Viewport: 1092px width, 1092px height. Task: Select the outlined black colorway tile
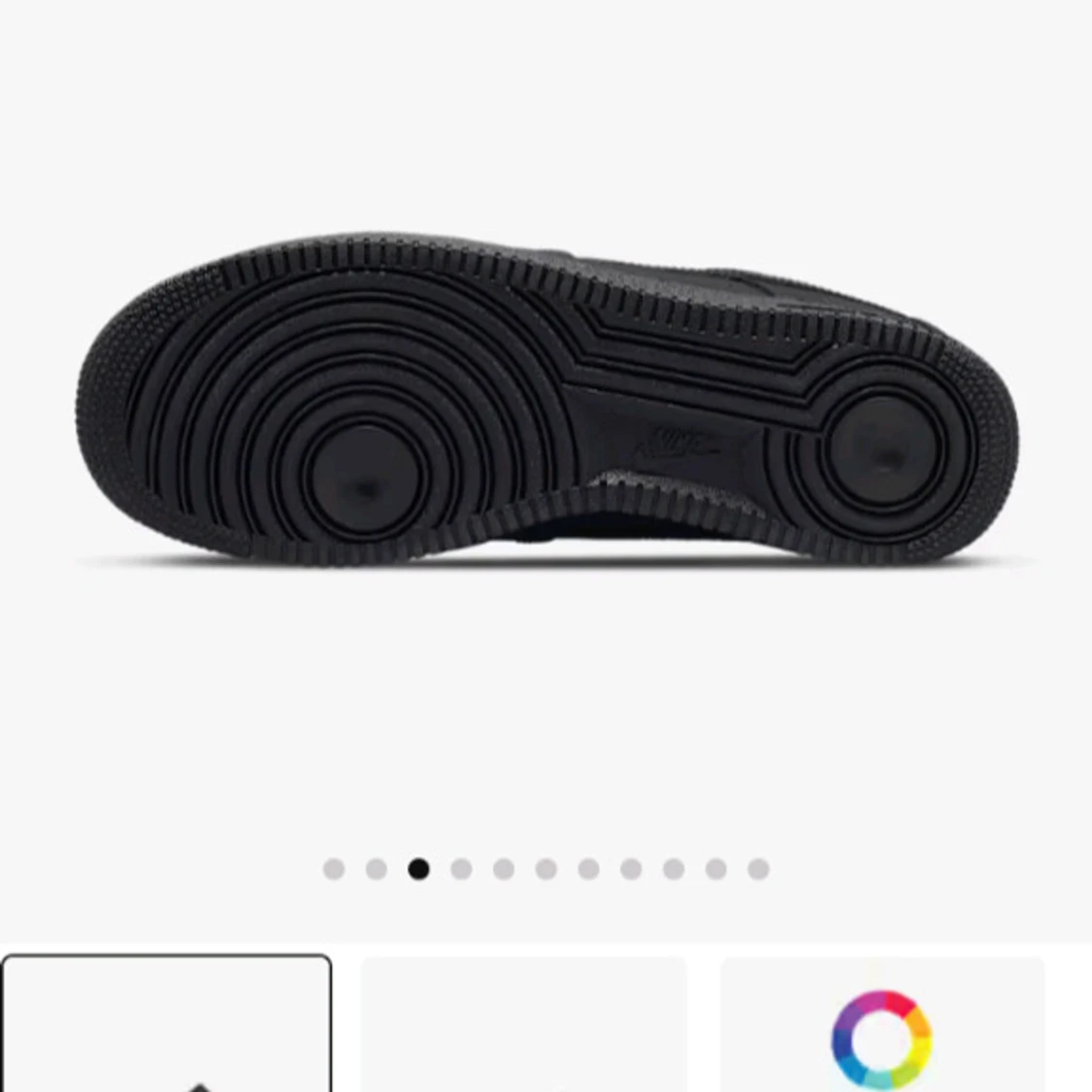point(166,1024)
